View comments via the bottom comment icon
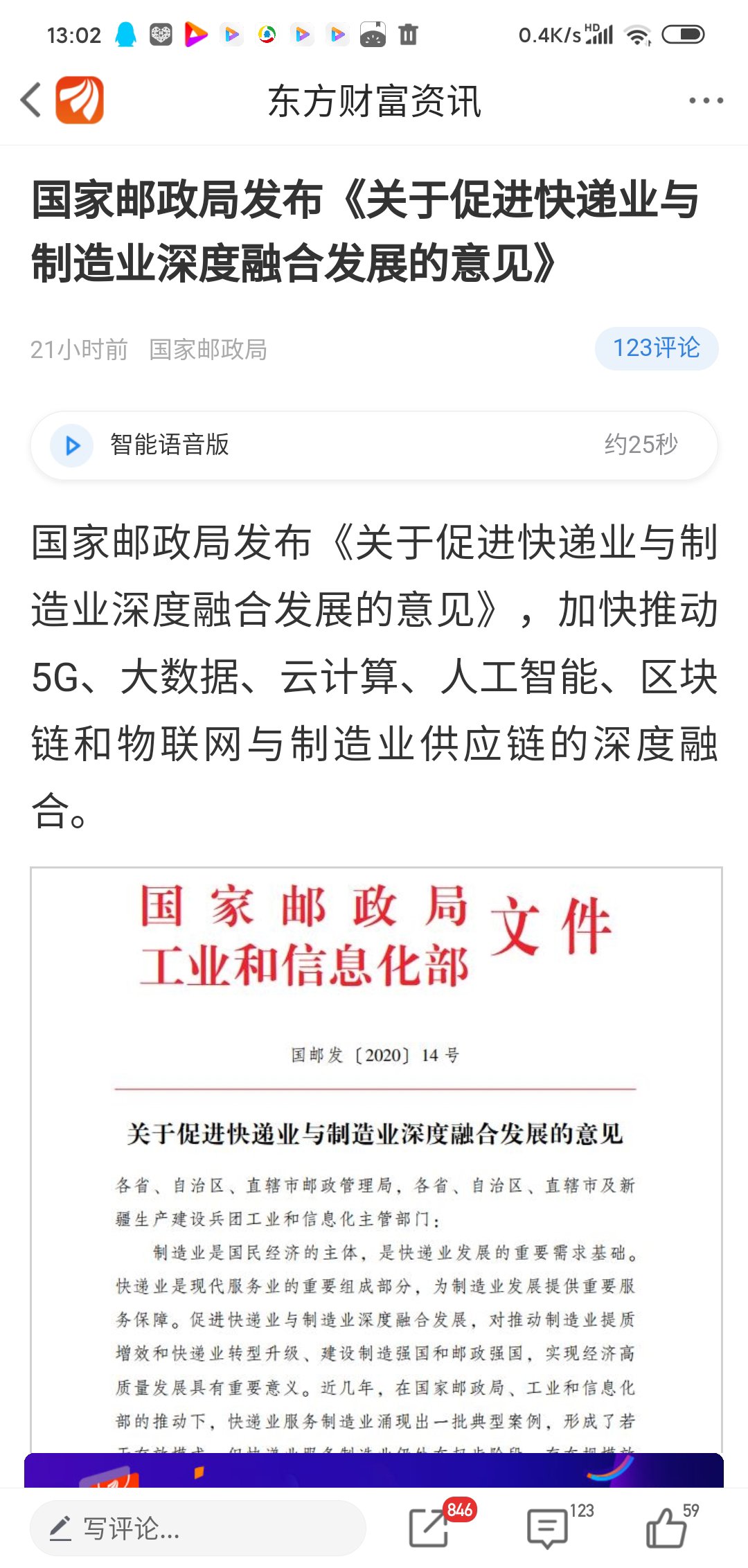748x1568 pixels. (x=548, y=1527)
